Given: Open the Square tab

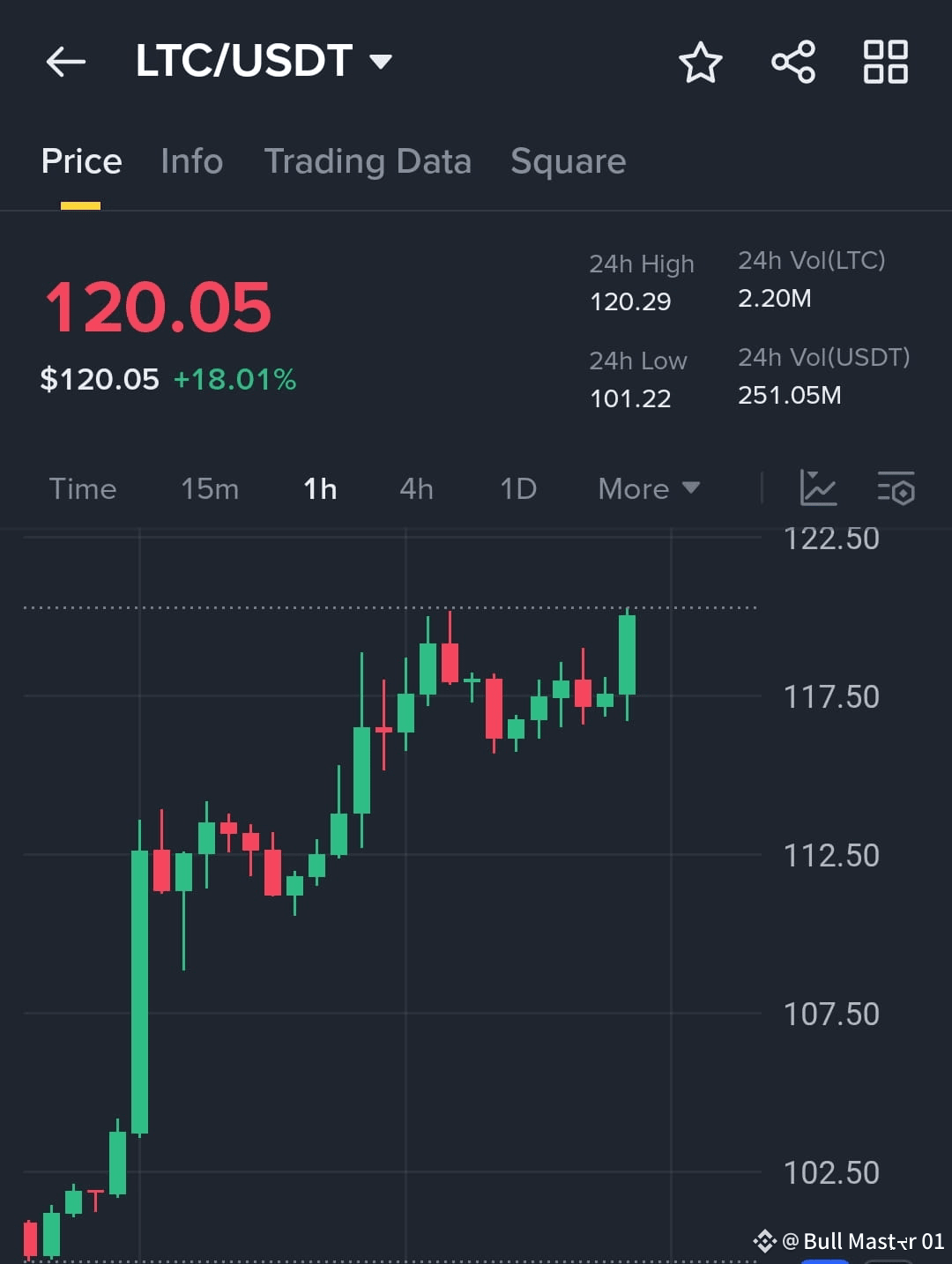Looking at the screenshot, I should click(x=568, y=161).
